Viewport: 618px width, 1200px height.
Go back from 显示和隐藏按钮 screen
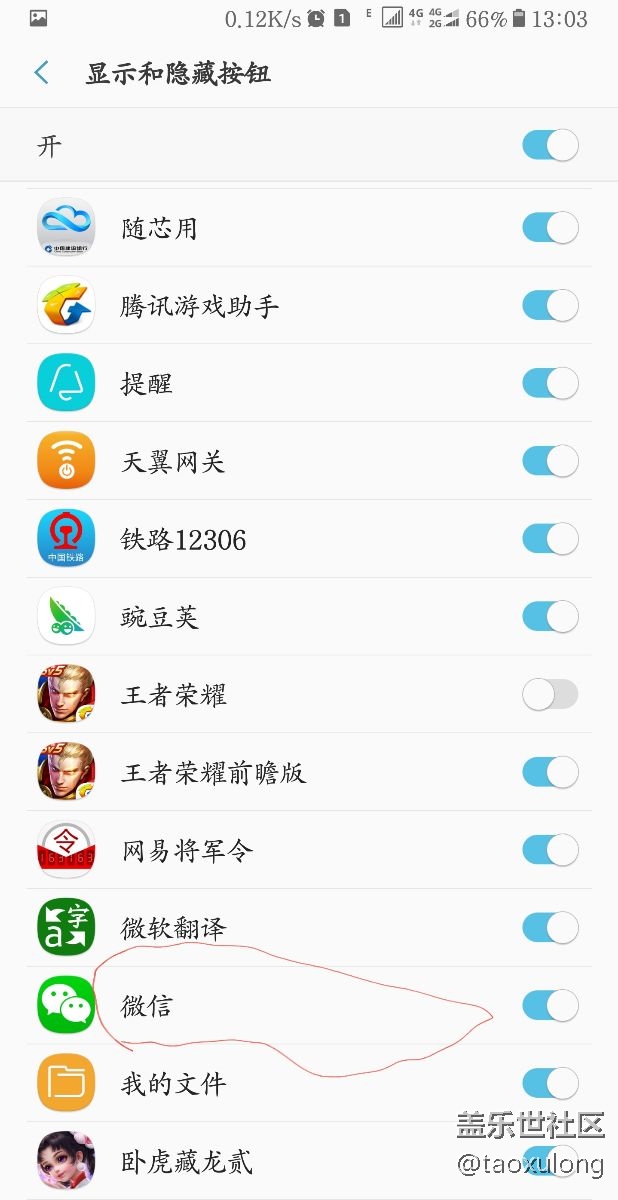coord(42,73)
